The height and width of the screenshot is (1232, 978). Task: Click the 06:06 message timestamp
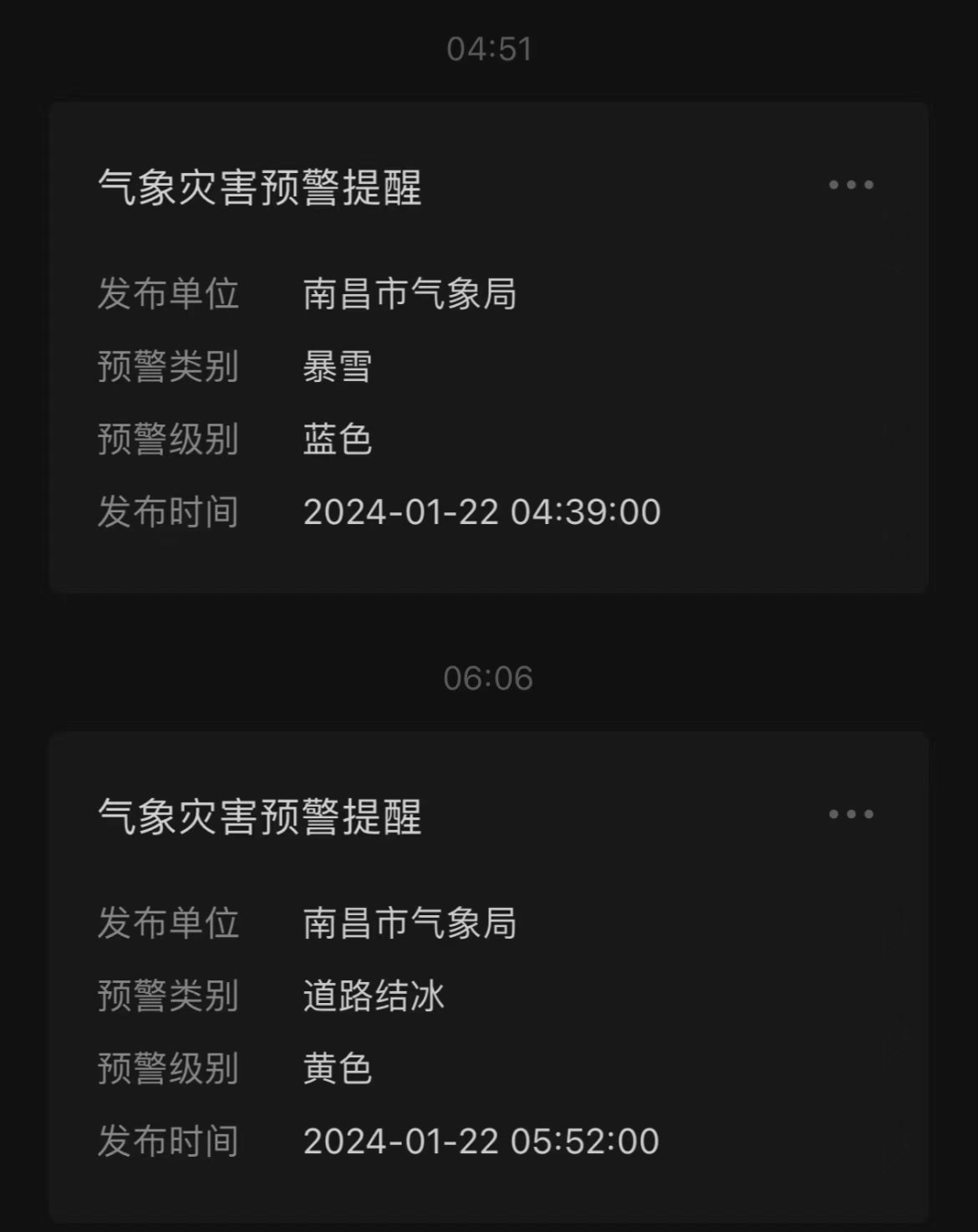point(489,674)
